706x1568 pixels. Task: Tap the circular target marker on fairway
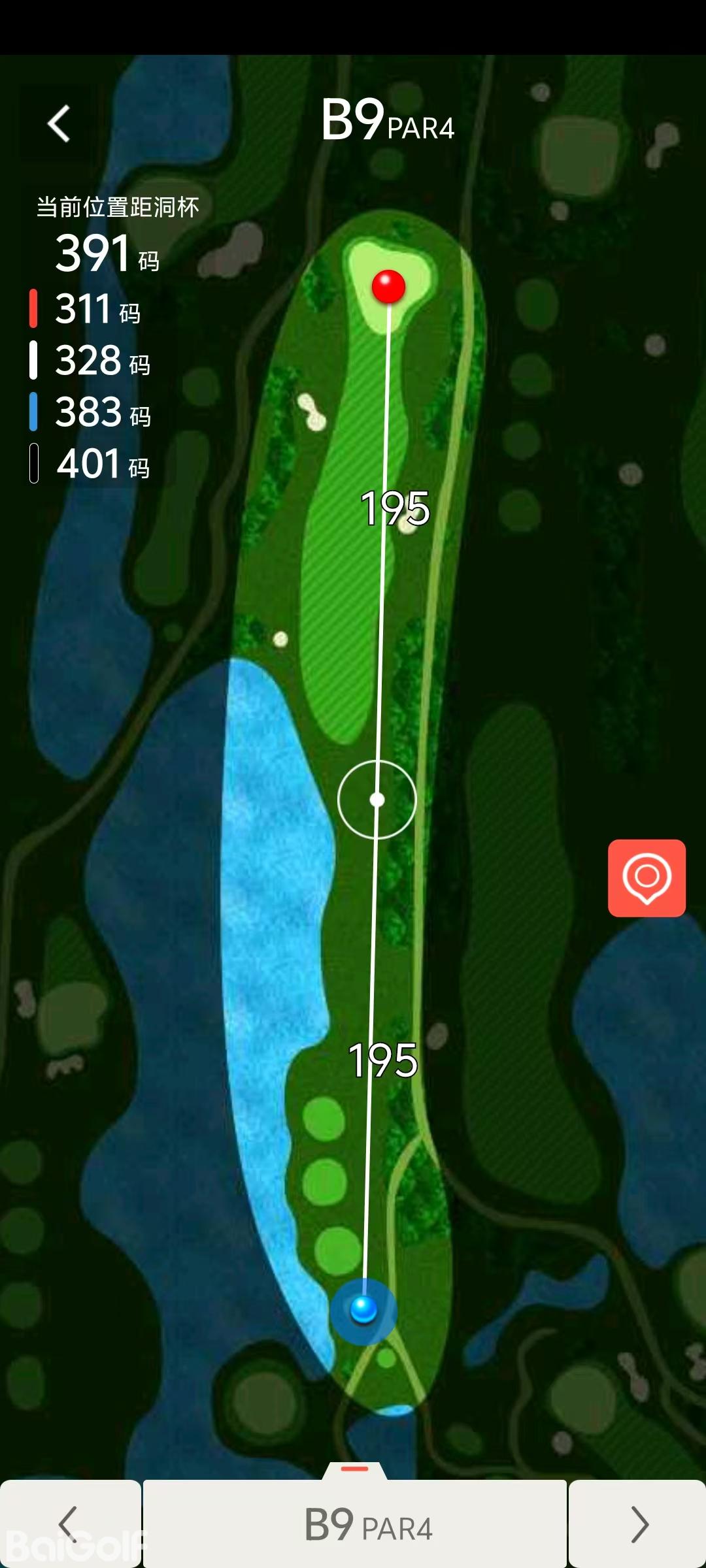click(x=377, y=799)
